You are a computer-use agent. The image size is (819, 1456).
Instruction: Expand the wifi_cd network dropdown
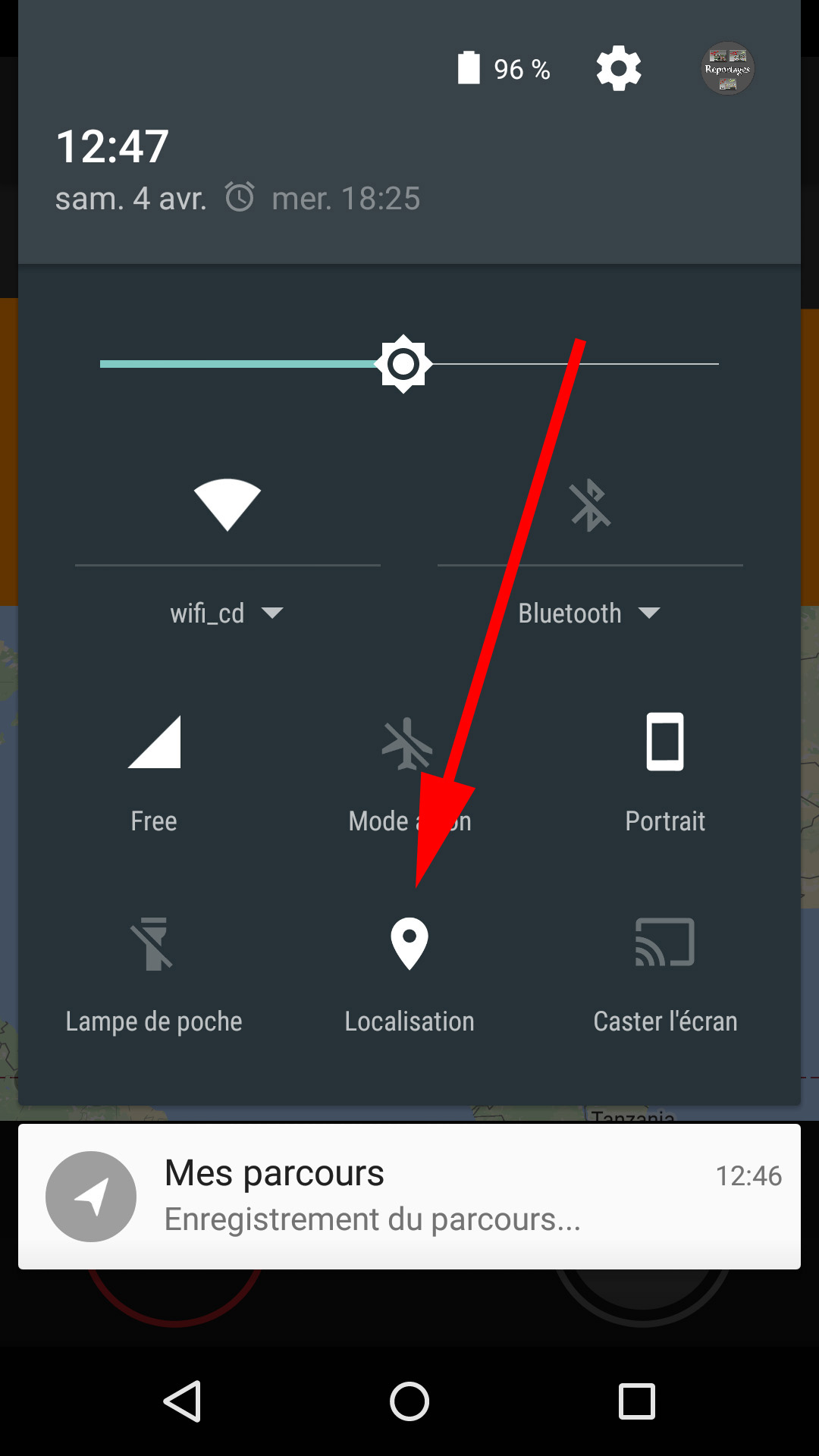[227, 613]
